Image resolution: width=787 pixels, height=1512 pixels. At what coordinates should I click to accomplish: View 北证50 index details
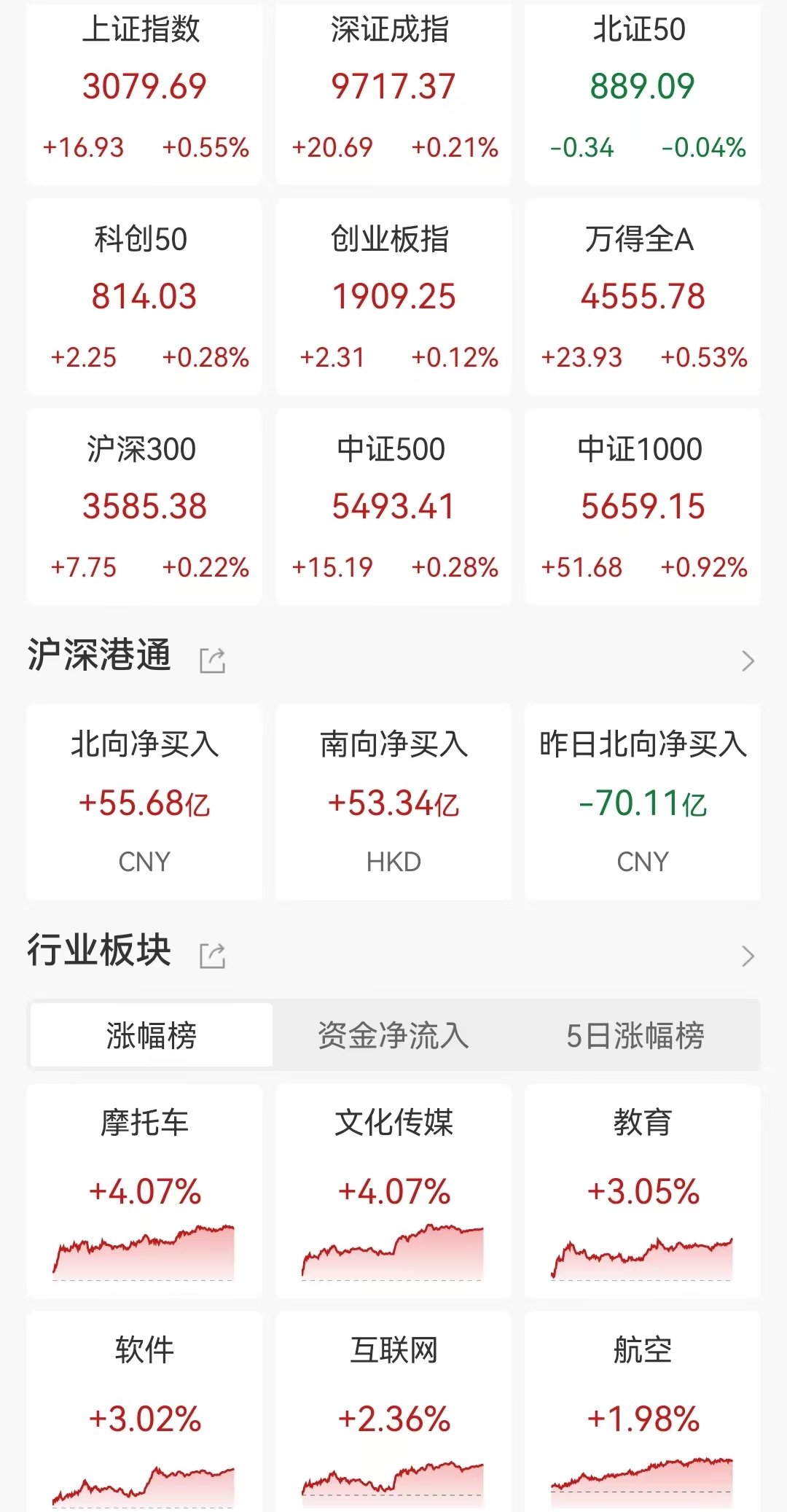click(643, 91)
